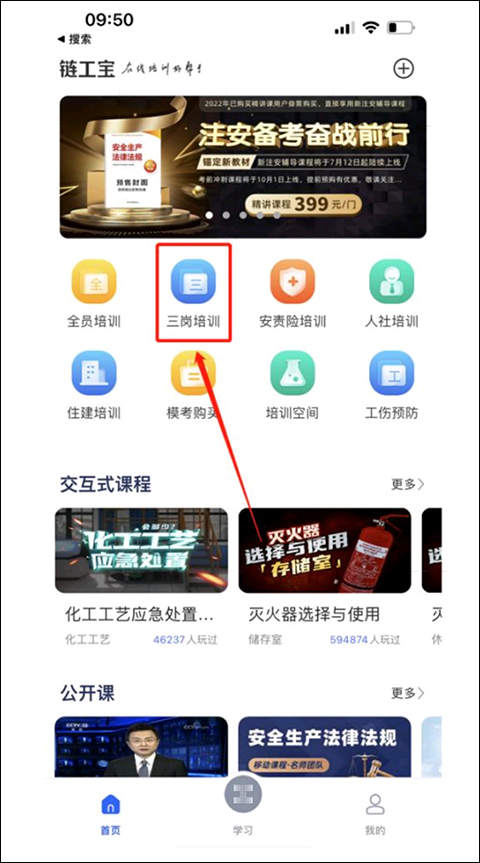Open the 化工工艺应急处置 course card
The height and width of the screenshot is (863, 480).
[141, 577]
